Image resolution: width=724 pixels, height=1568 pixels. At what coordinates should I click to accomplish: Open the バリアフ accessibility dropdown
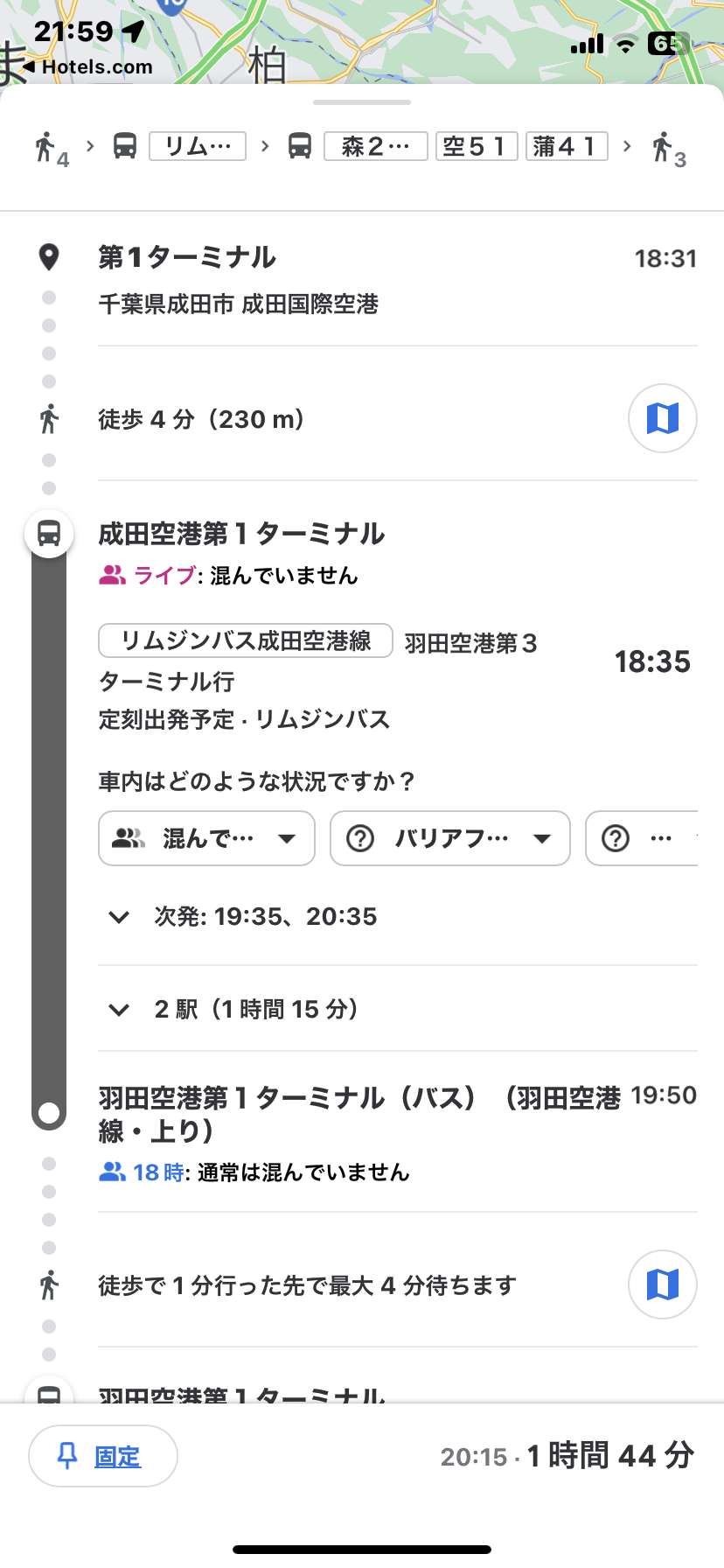pos(450,838)
